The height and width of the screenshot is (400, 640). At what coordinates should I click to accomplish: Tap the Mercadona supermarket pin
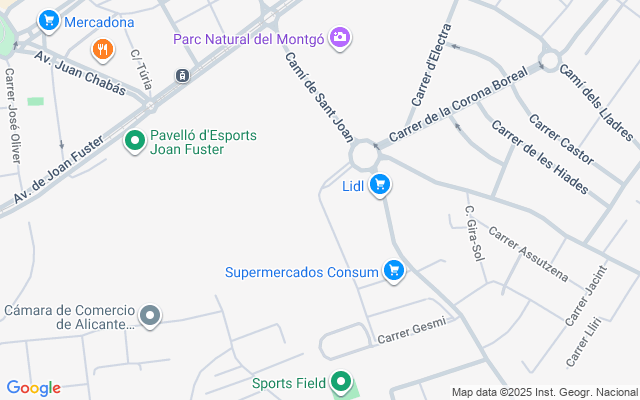[49, 20]
